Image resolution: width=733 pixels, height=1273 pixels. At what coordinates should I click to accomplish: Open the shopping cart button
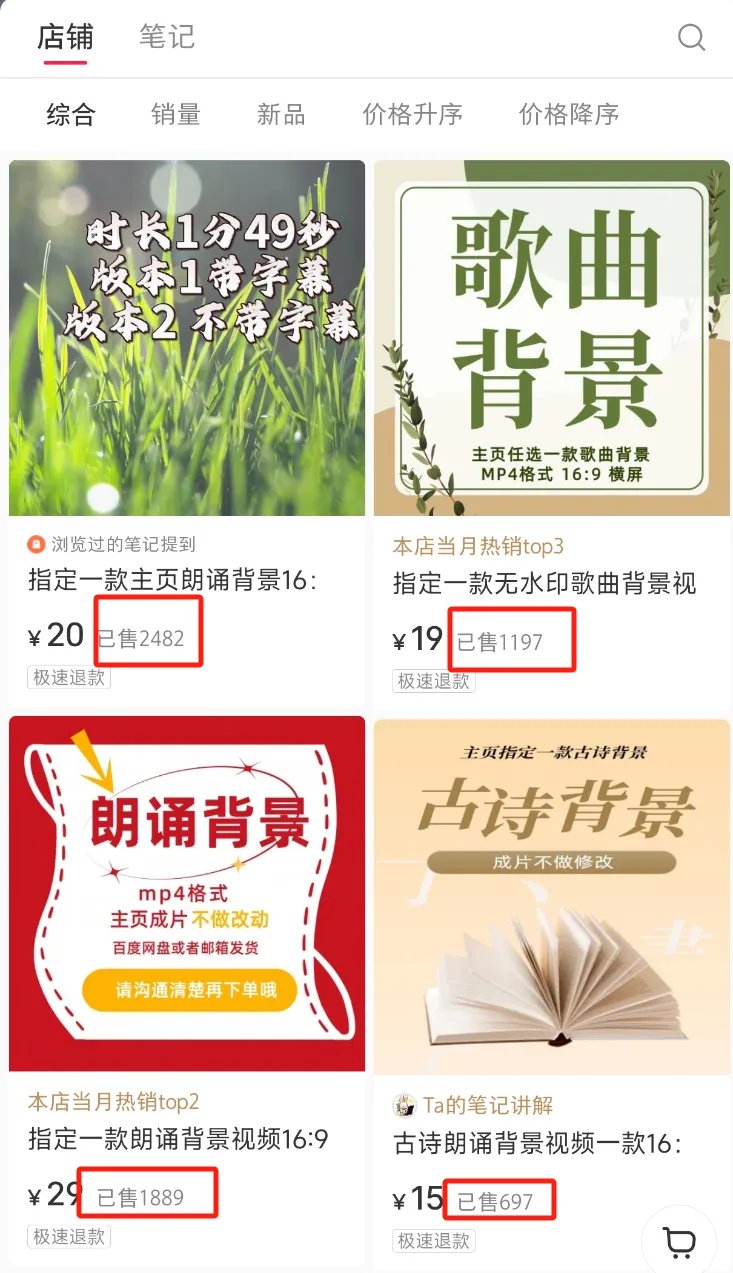coord(680,1241)
